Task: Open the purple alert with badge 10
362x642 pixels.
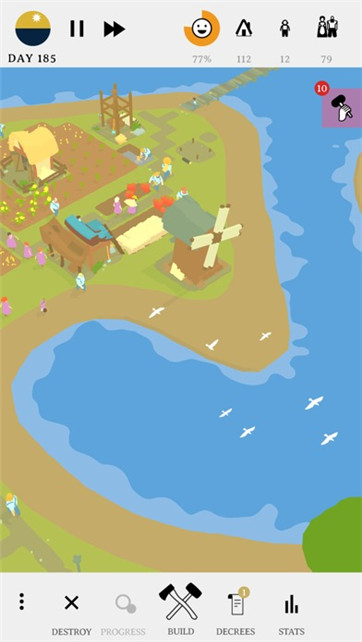Action: 341,106
